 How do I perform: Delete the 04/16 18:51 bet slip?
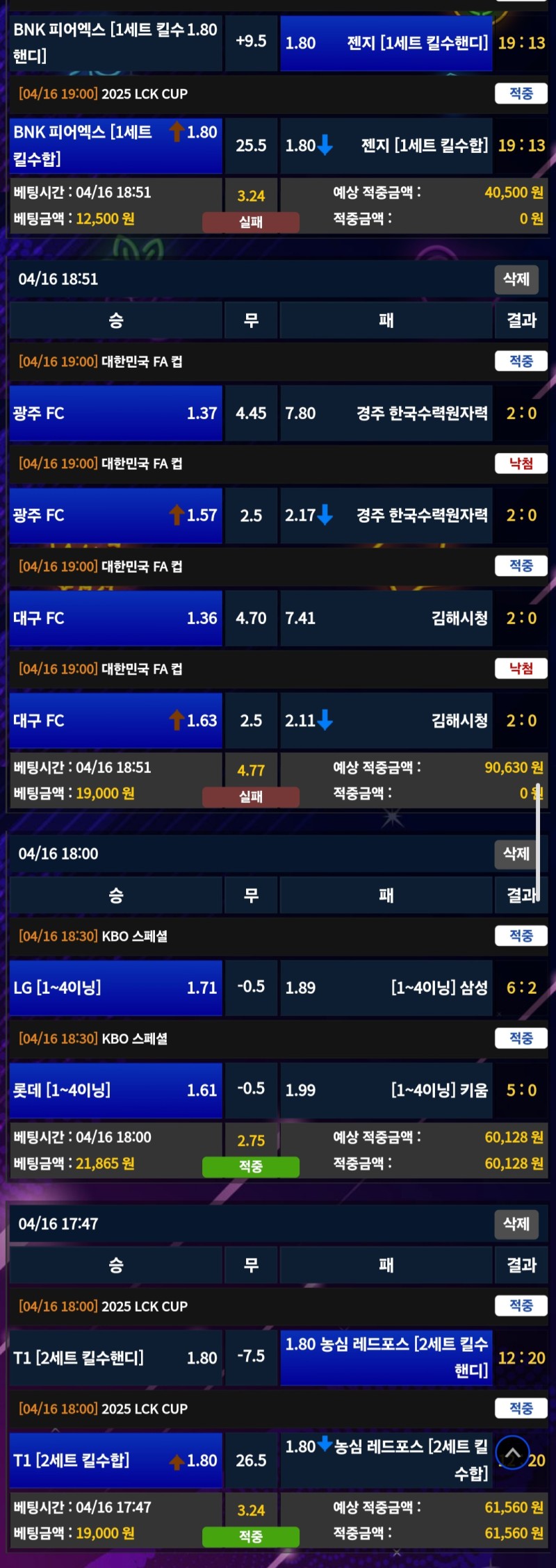coord(516,279)
